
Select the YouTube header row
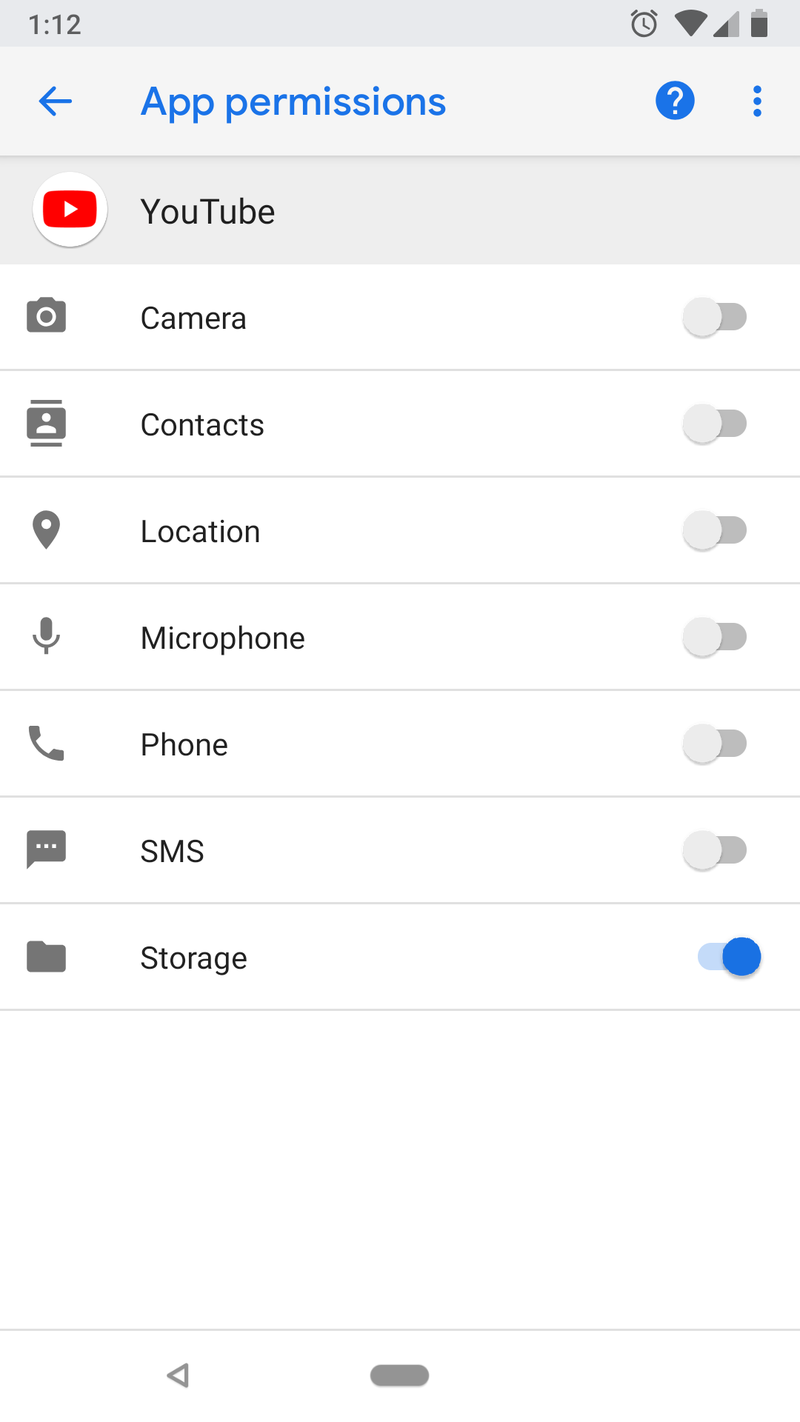[x=400, y=210]
